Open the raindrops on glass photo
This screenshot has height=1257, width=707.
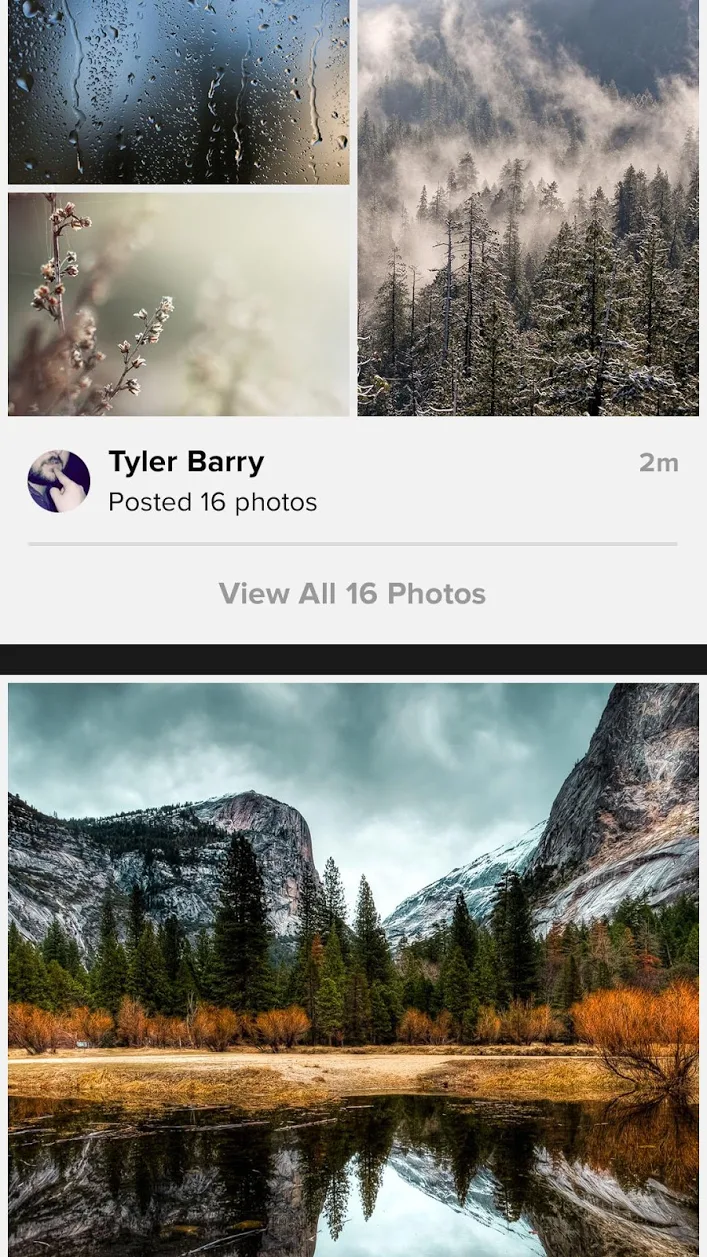click(178, 92)
